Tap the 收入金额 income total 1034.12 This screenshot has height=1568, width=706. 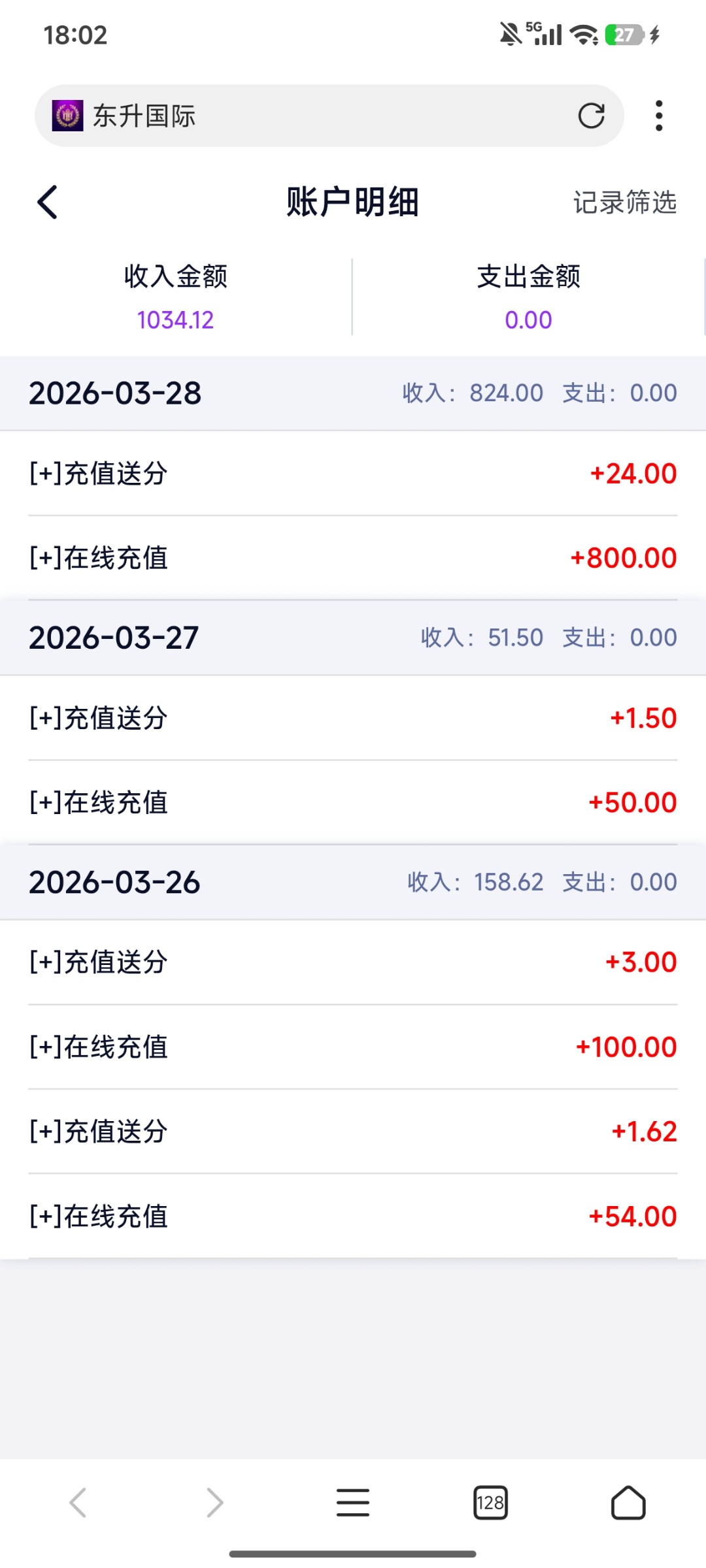click(x=175, y=319)
